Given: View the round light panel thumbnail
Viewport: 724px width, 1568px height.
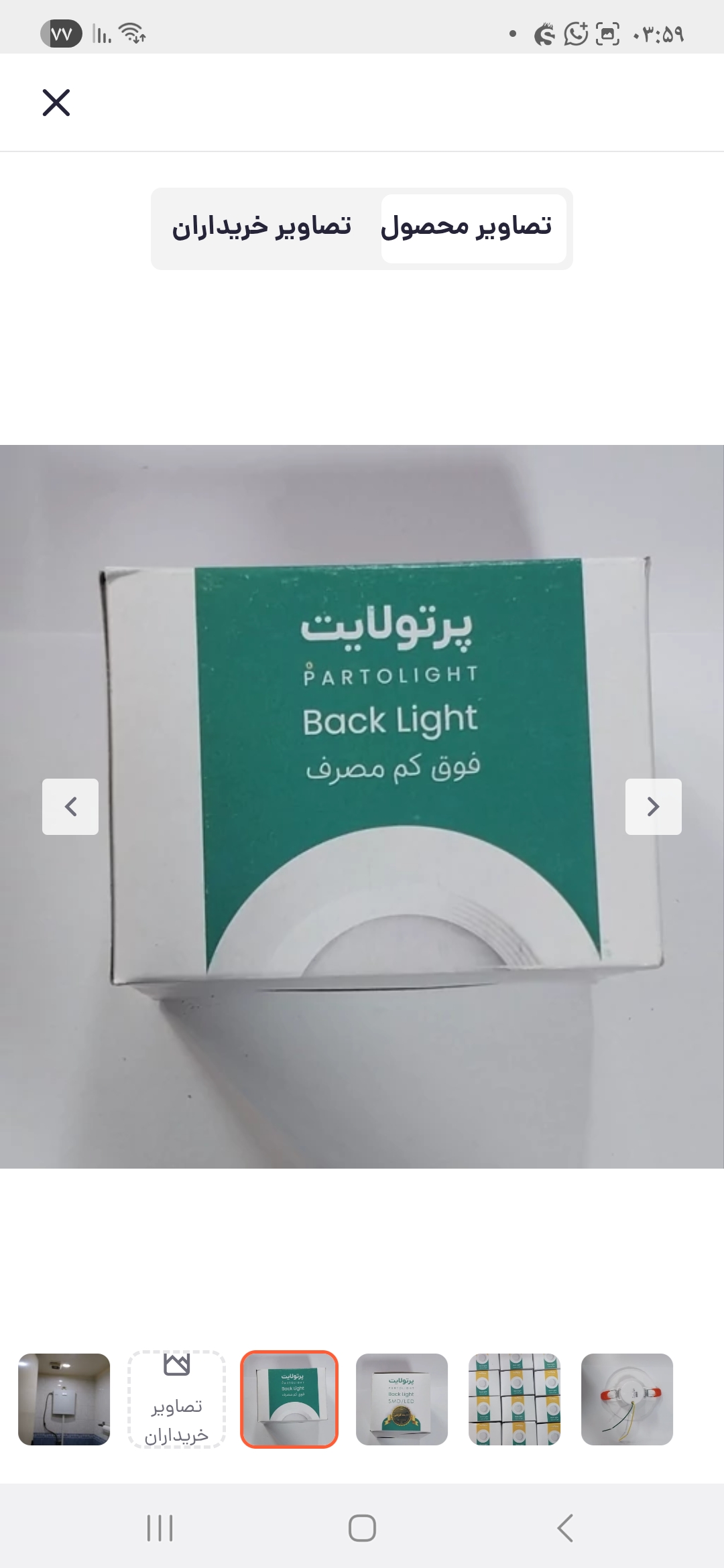Looking at the screenshot, I should [627, 1399].
